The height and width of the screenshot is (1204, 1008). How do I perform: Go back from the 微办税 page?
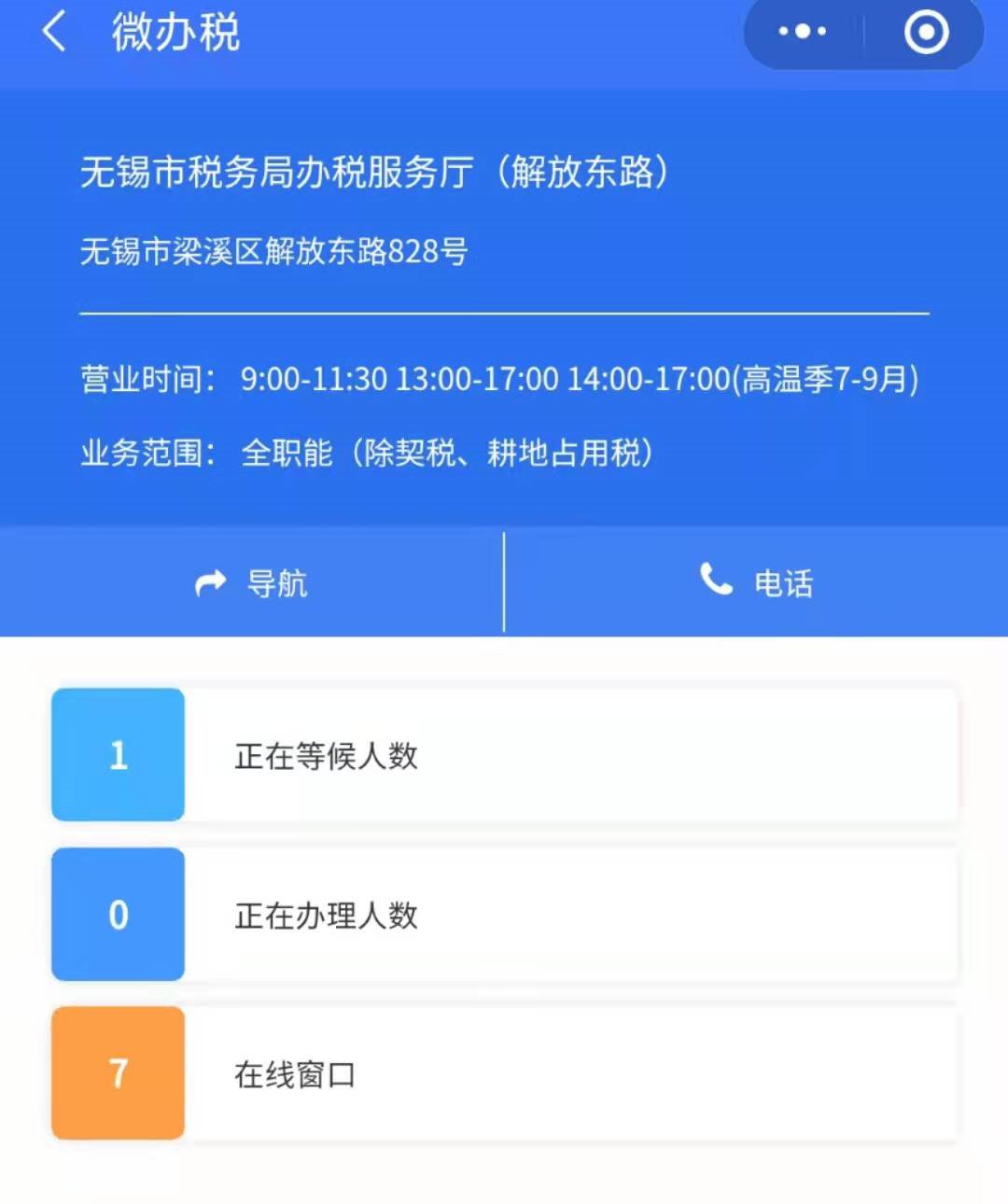click(x=54, y=32)
